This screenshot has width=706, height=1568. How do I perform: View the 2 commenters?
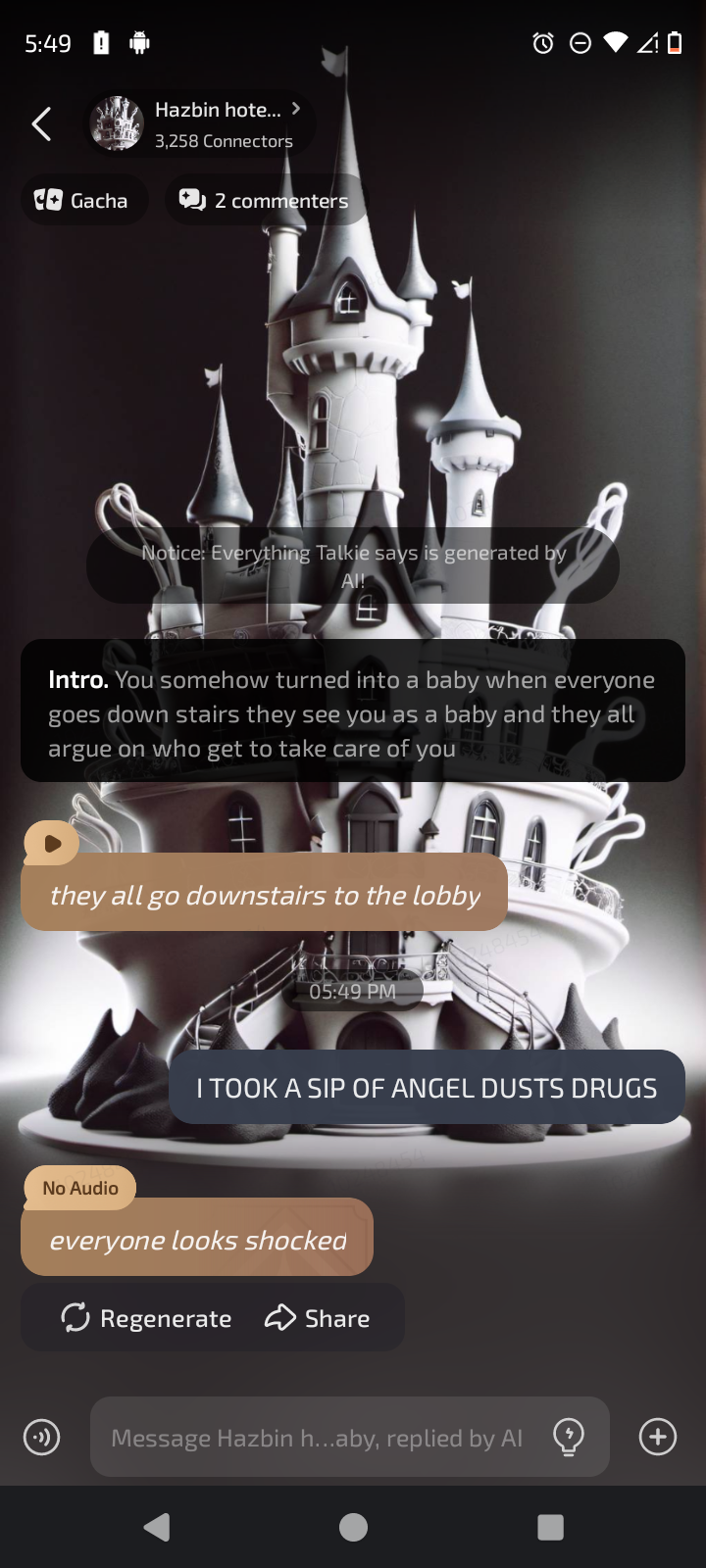(x=265, y=200)
